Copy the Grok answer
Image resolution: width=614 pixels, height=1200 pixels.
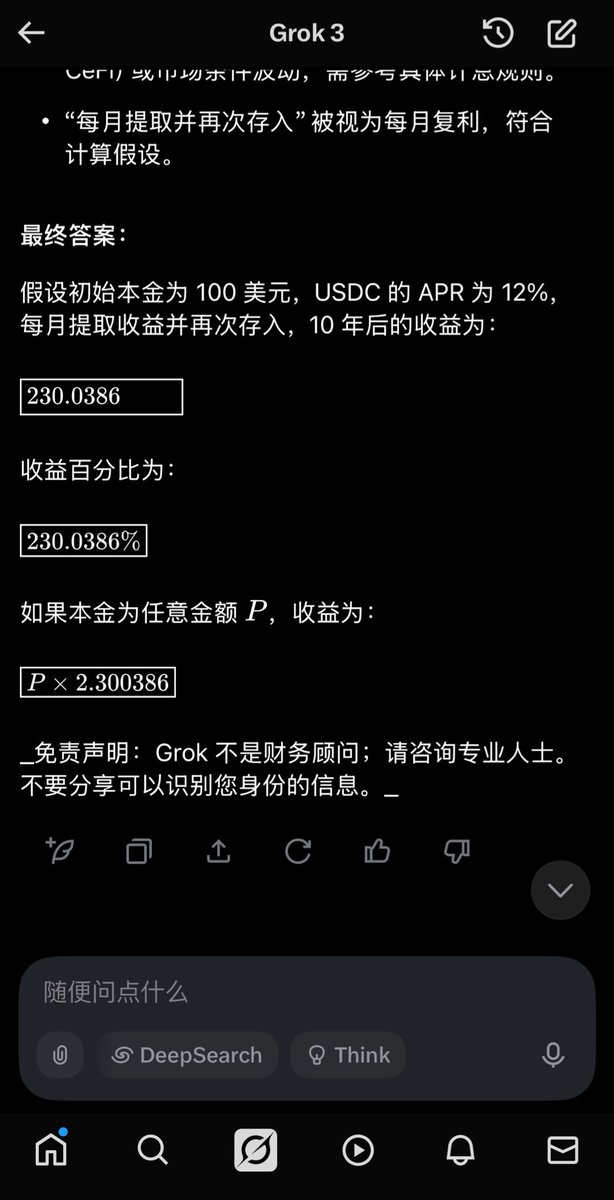(x=139, y=851)
